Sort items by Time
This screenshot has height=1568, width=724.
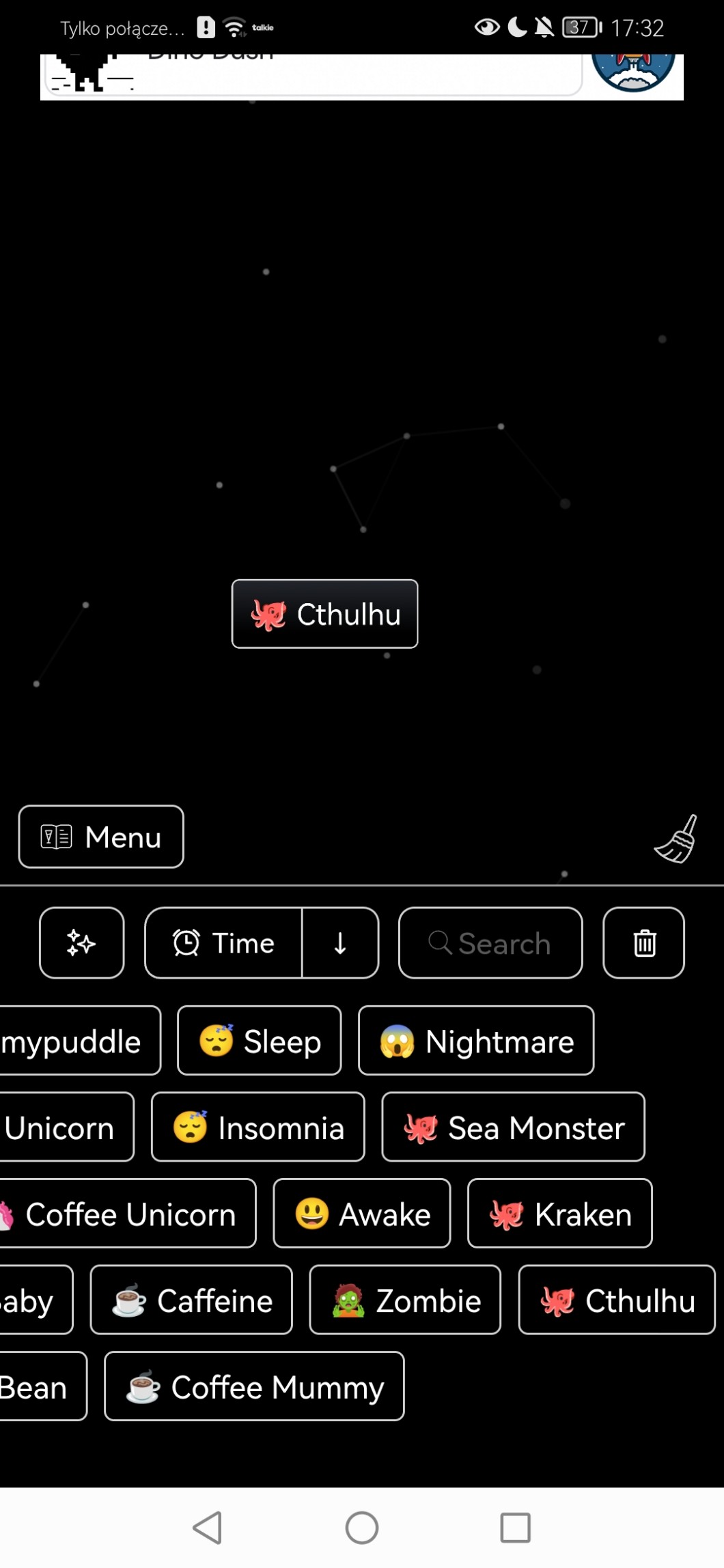(x=223, y=942)
